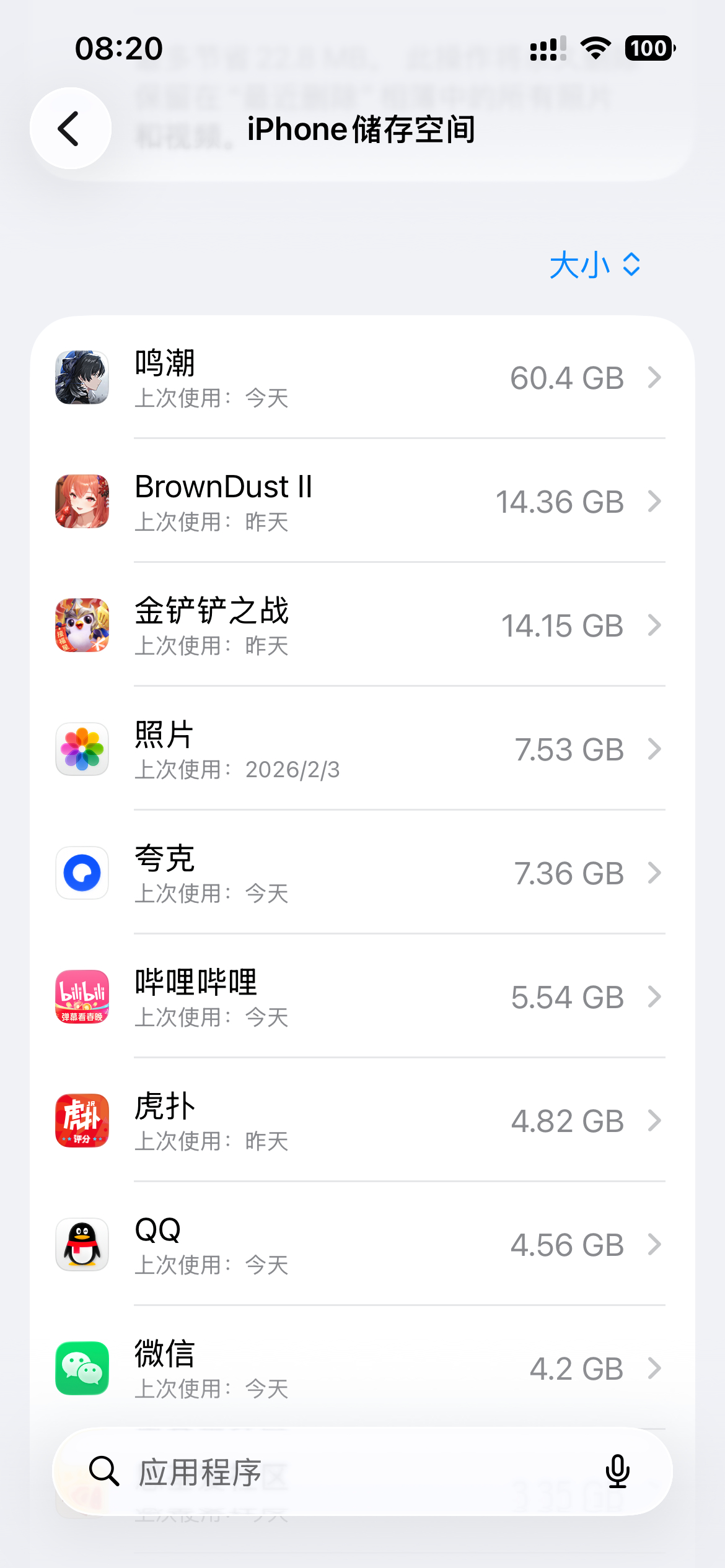Open 金铲铲之战 storage details

tap(362, 625)
